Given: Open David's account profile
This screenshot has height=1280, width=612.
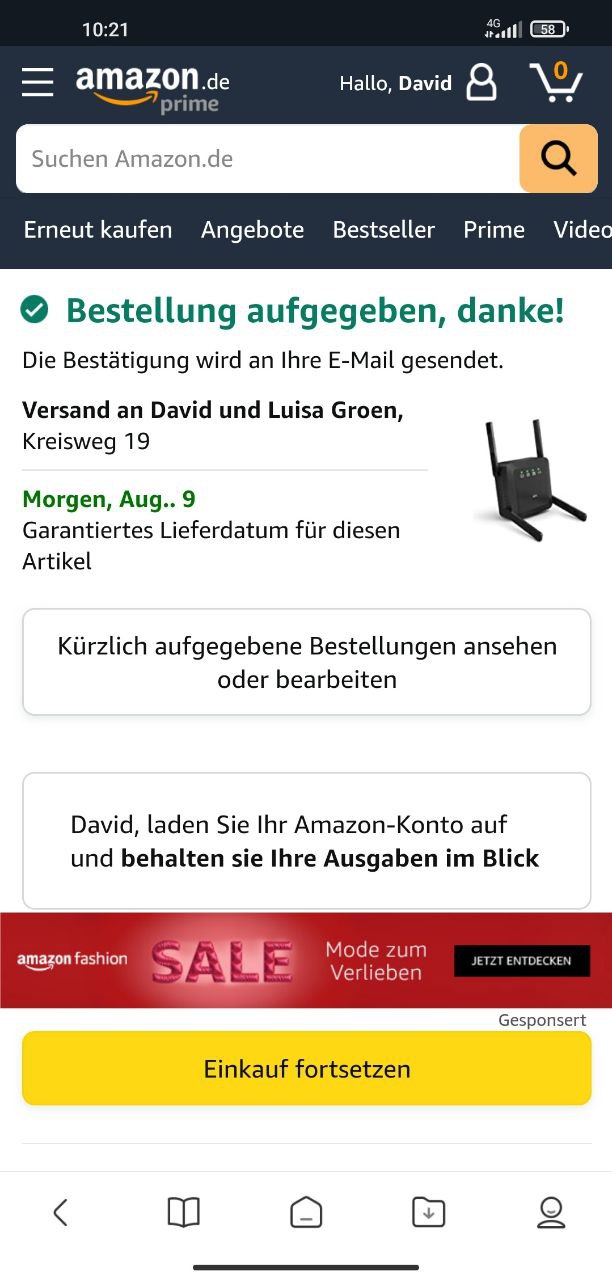Looking at the screenshot, I should [481, 83].
